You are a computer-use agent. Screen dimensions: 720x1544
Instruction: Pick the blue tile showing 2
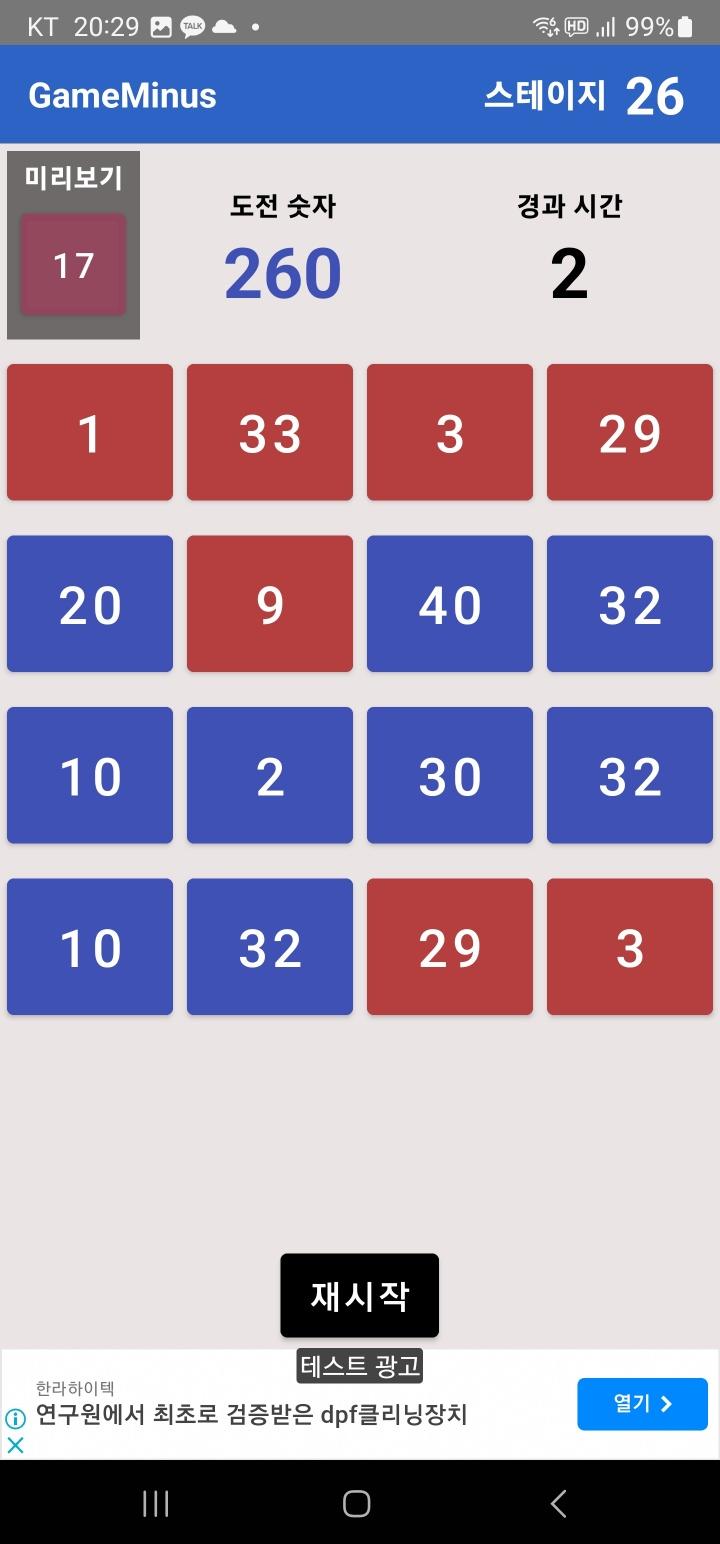[x=270, y=776]
